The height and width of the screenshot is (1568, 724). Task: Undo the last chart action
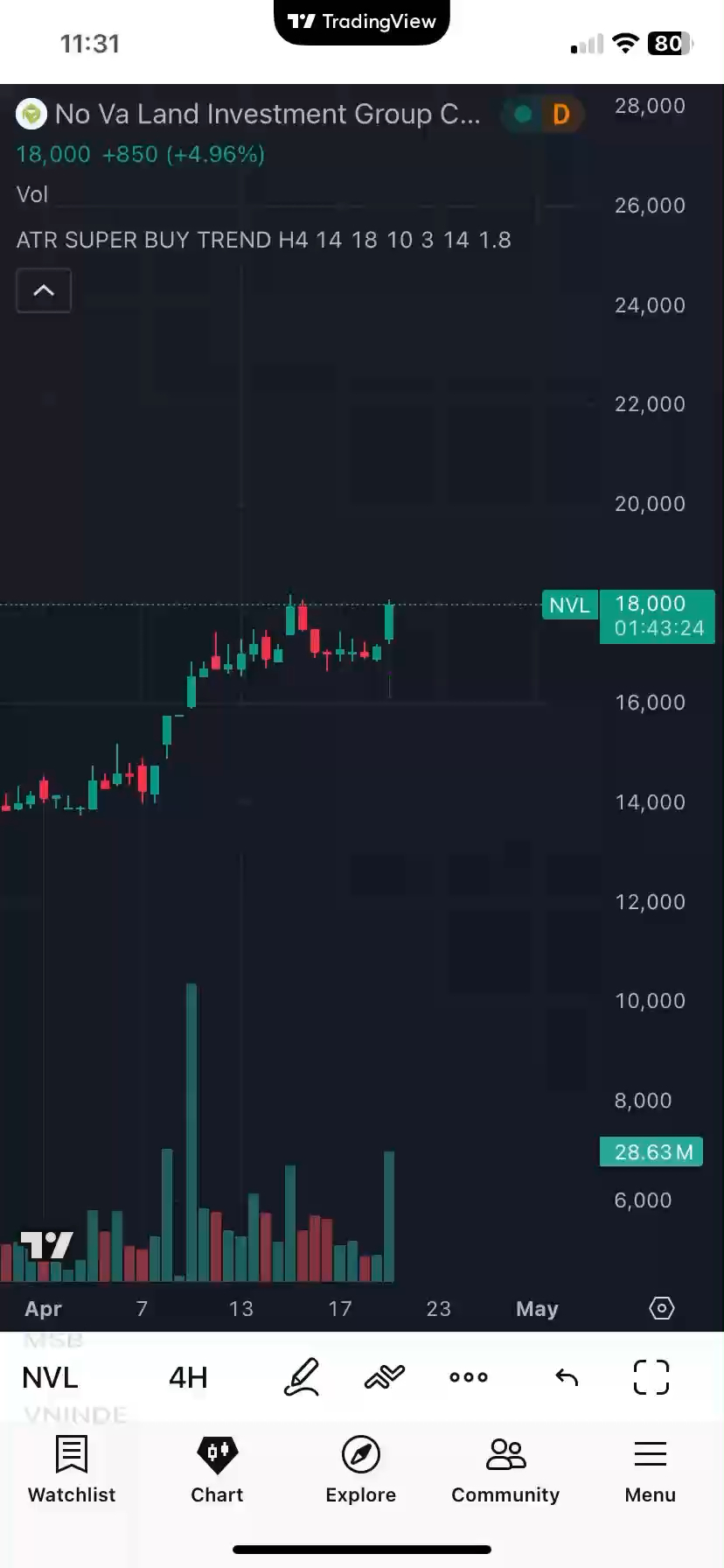point(567,1377)
